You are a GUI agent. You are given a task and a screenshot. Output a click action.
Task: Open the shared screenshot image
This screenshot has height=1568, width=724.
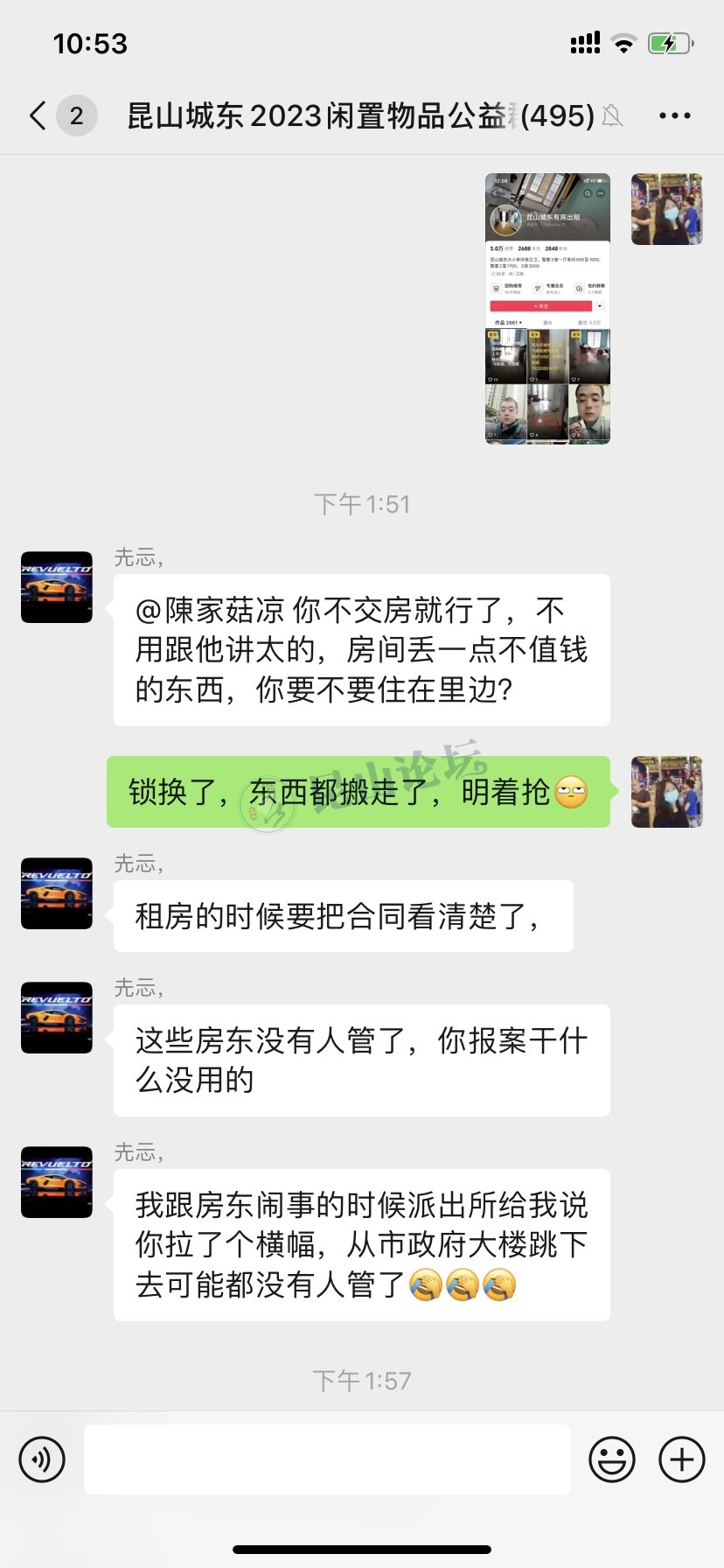pyautogui.click(x=547, y=309)
